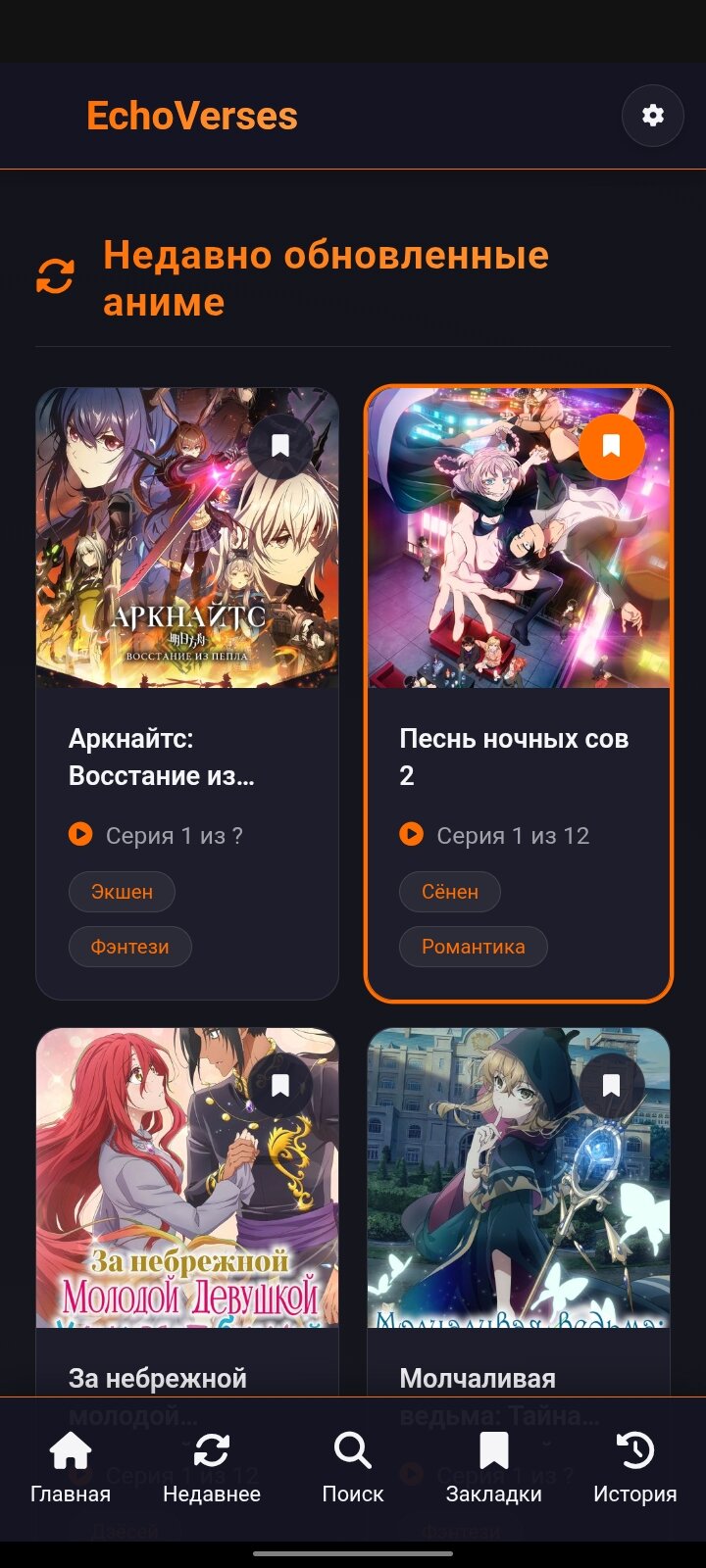Bookmark Арknights: Восстание из пепла card
Screen dimensions: 706x1568
tap(280, 446)
